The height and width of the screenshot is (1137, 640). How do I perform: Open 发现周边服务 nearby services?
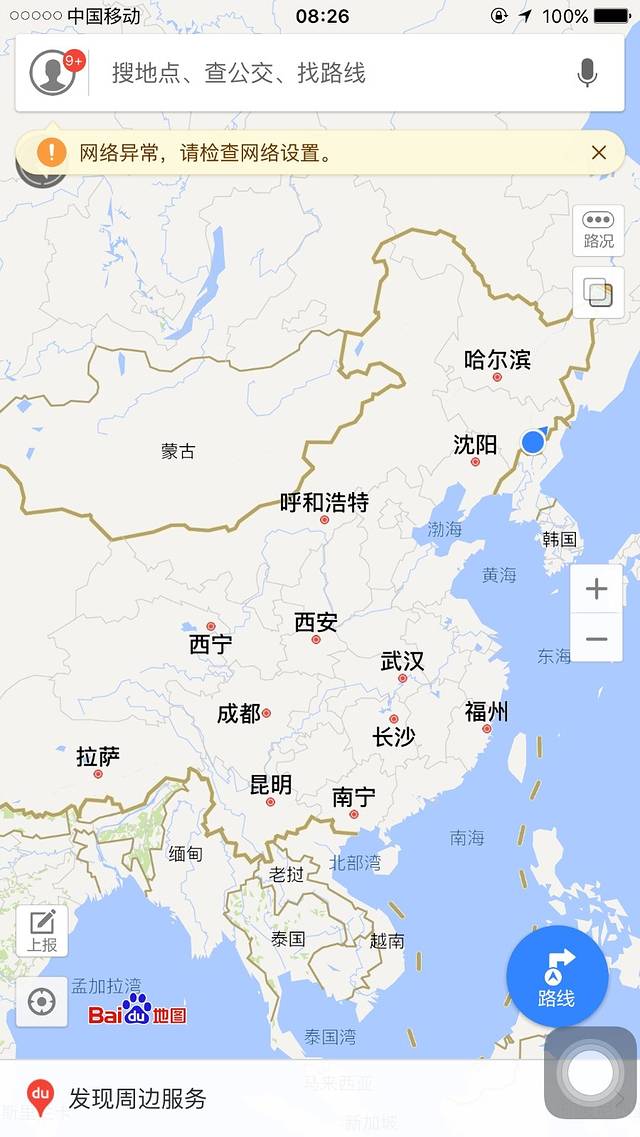click(x=137, y=1098)
